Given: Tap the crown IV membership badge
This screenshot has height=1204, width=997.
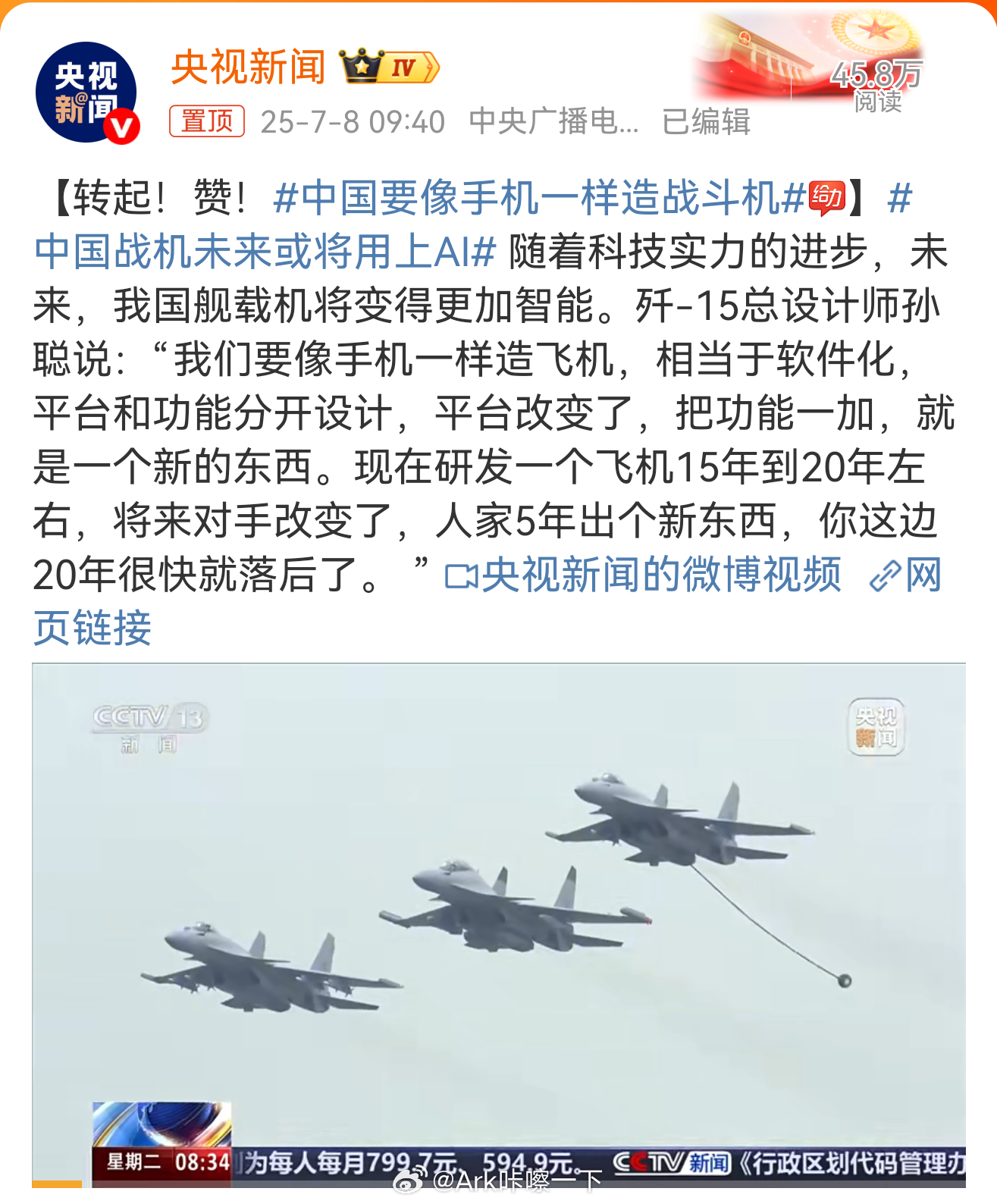Looking at the screenshot, I should click(390, 68).
